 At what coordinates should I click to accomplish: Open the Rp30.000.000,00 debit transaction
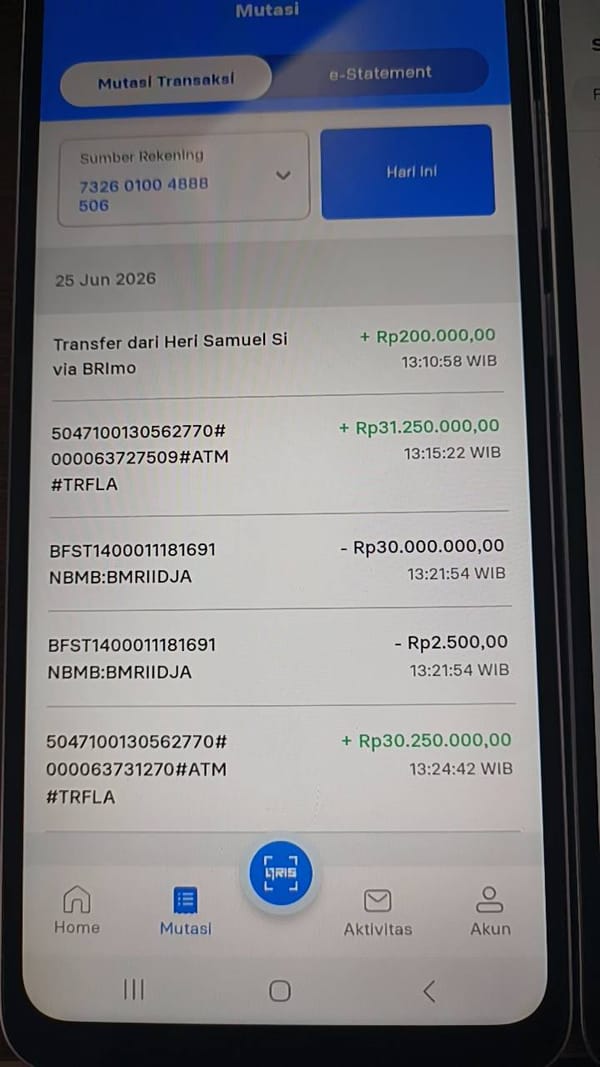click(278, 561)
